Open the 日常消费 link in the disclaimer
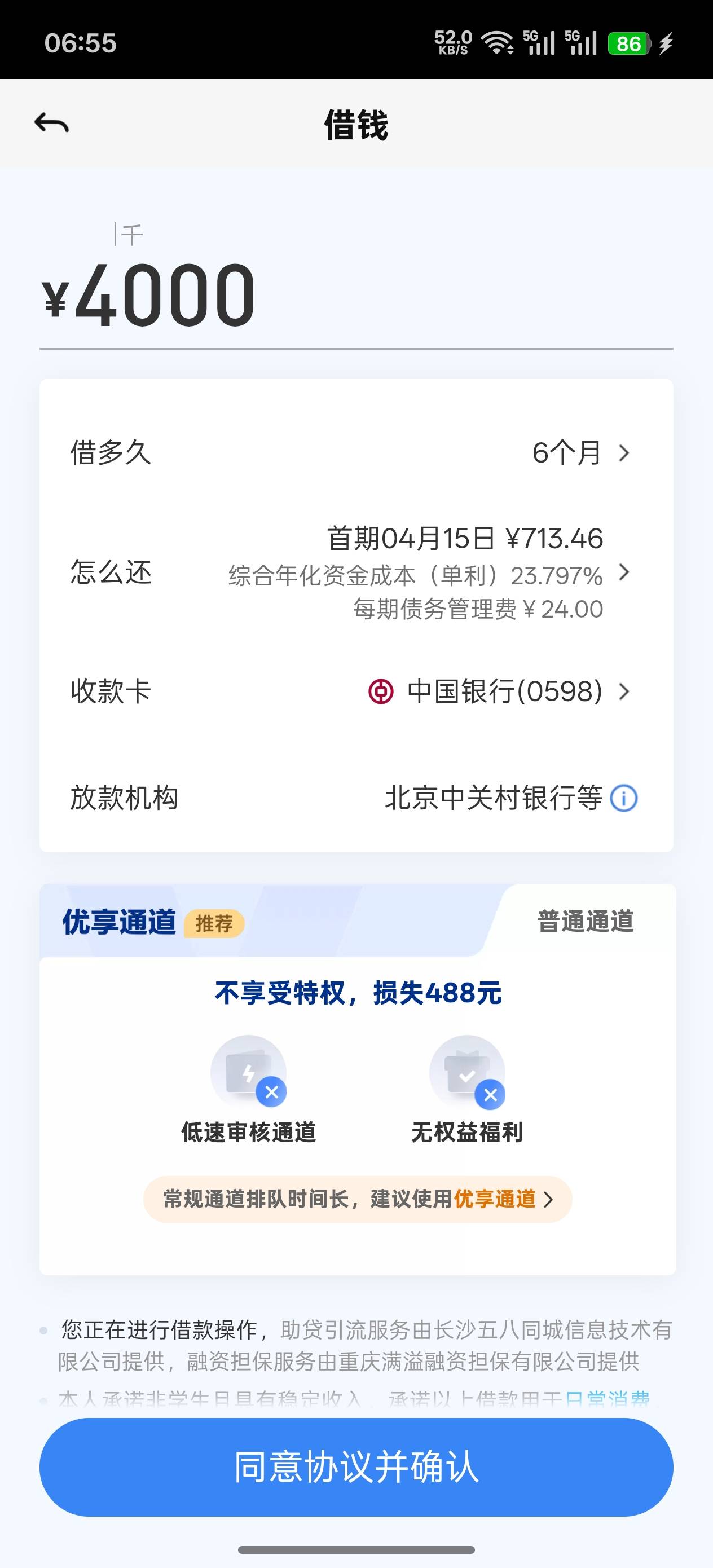Image resolution: width=713 pixels, height=1568 pixels. pyautogui.click(x=607, y=1399)
